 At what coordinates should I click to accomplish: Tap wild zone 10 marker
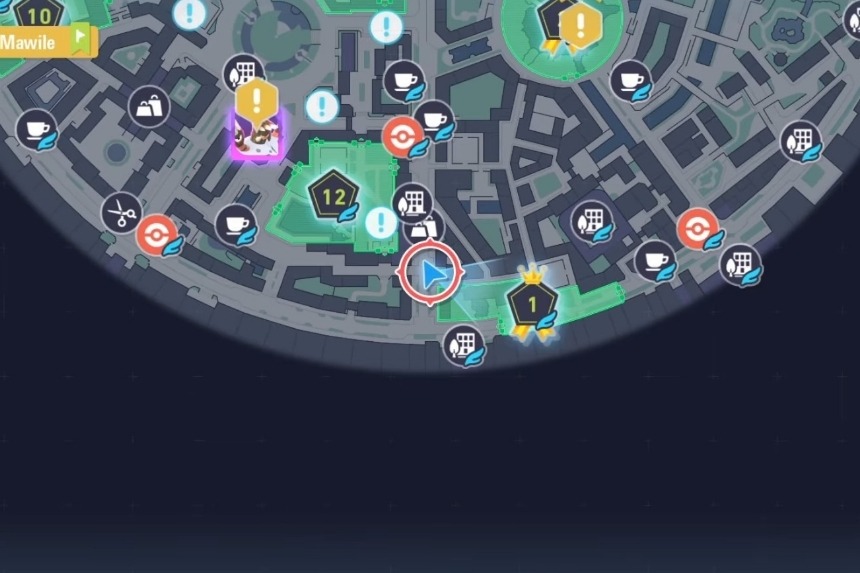[x=39, y=15]
